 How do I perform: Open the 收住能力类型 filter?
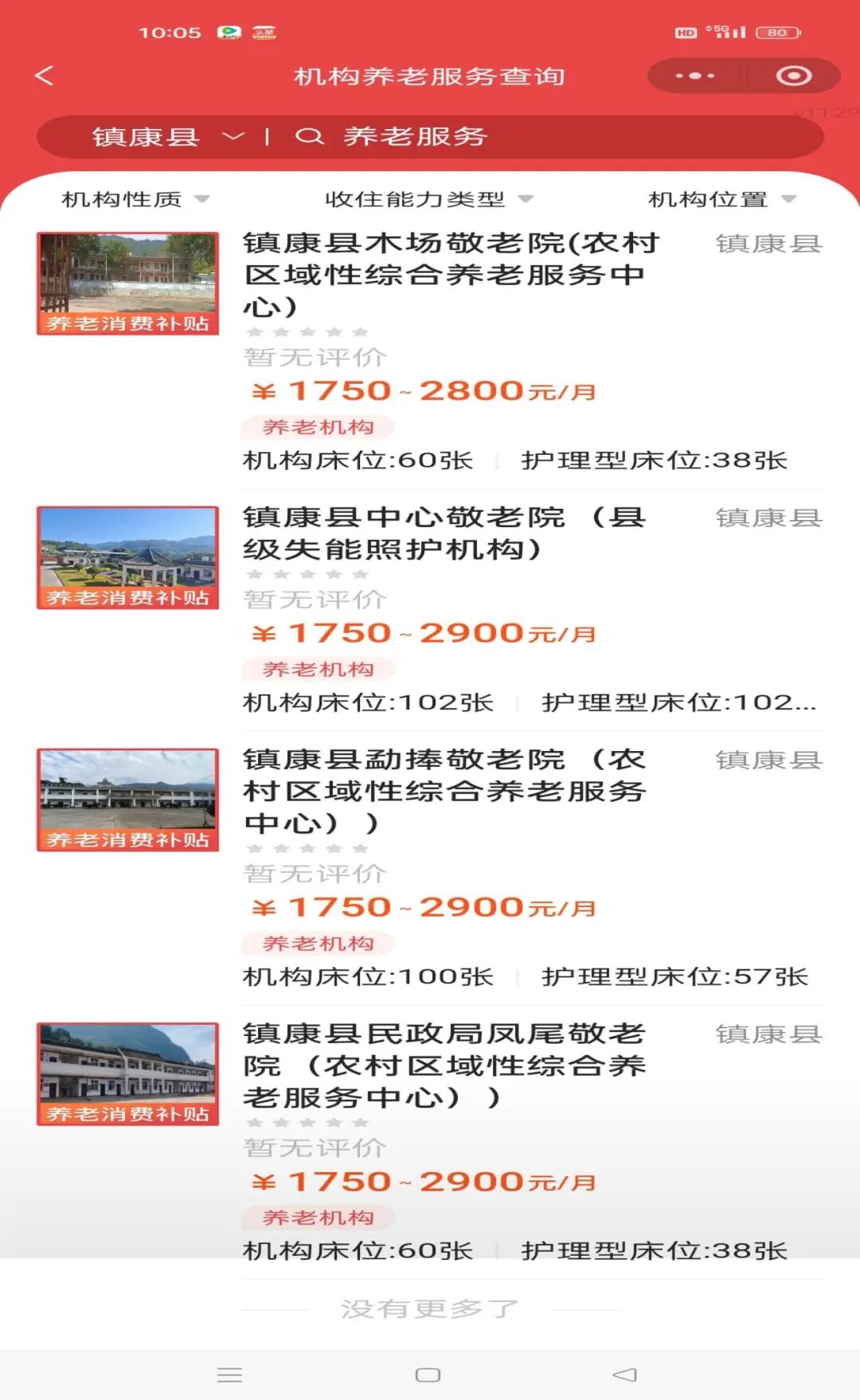(x=428, y=199)
